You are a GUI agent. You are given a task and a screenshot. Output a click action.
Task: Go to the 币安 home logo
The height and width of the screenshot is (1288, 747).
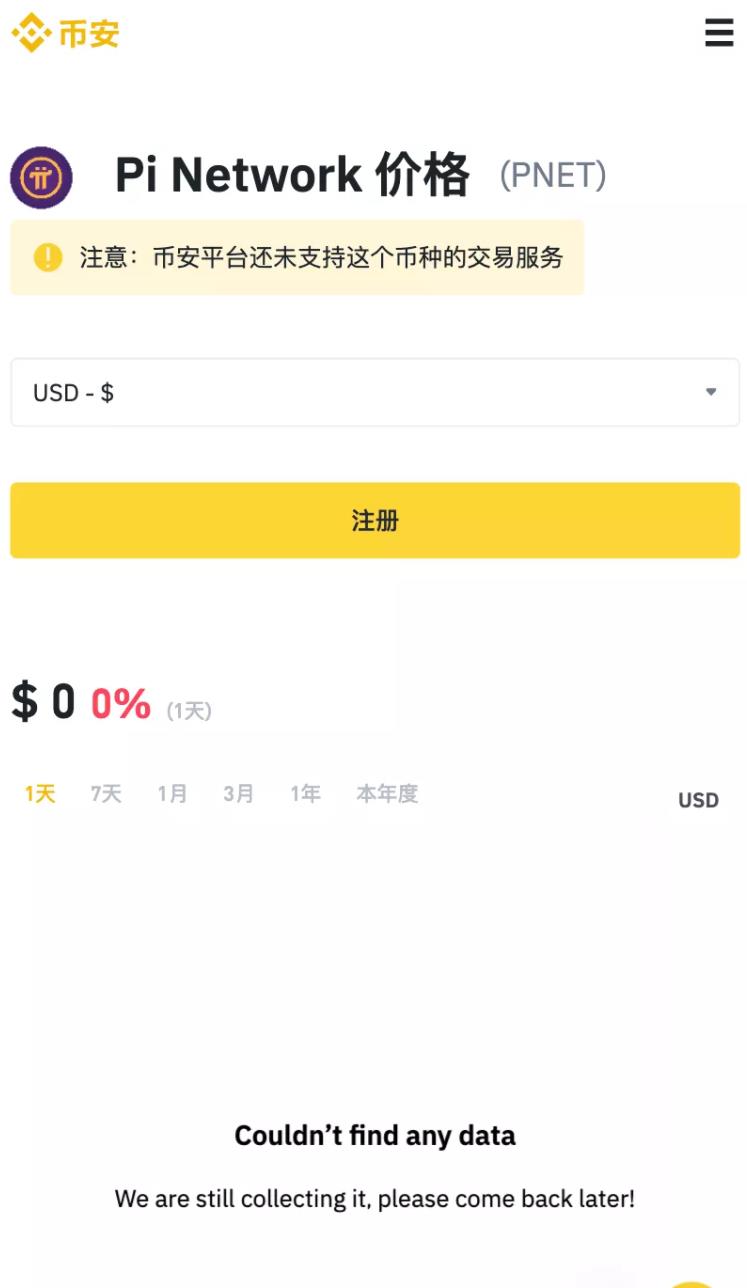(x=65, y=33)
